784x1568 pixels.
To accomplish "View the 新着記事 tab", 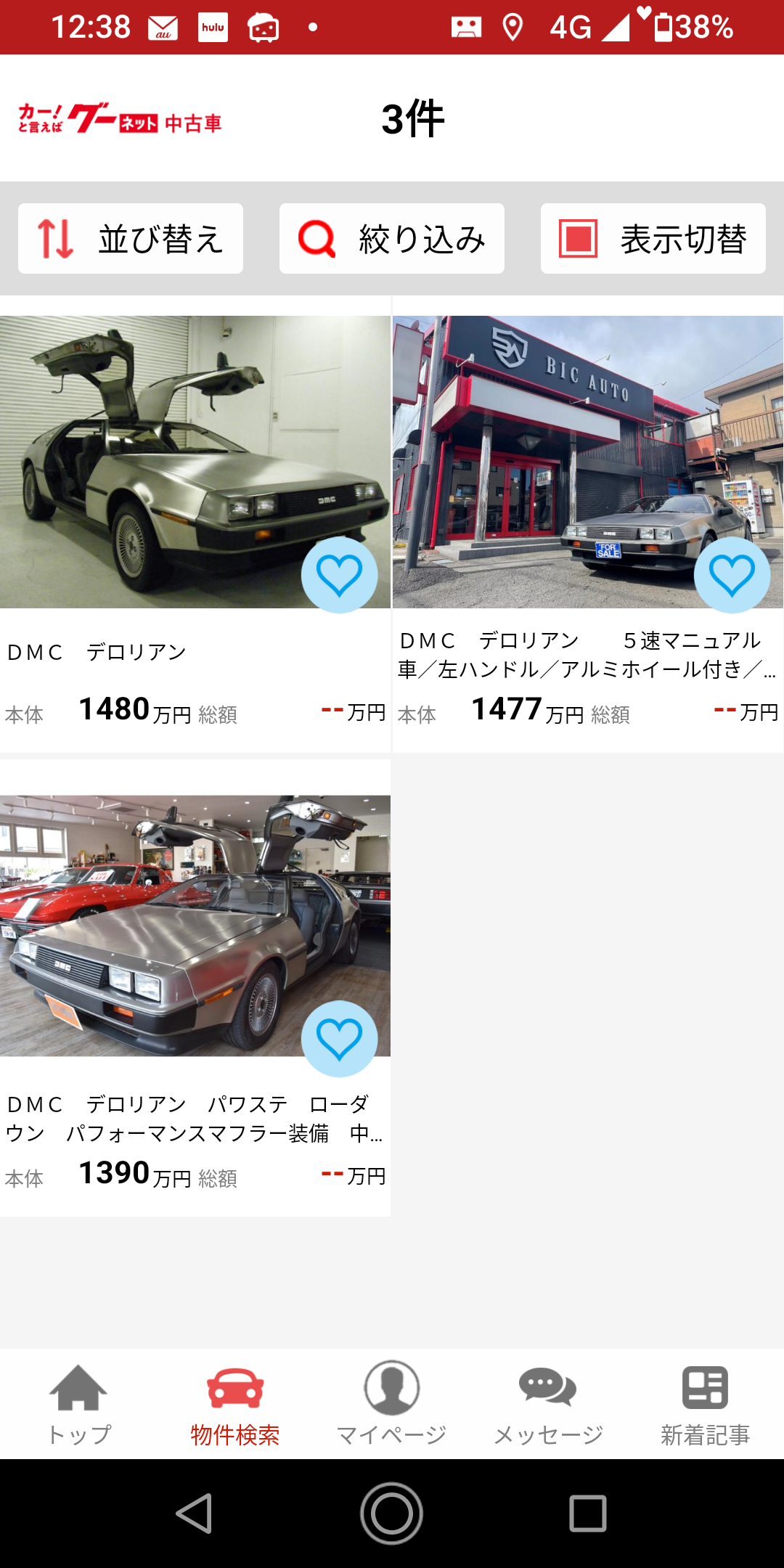I will point(706,1405).
